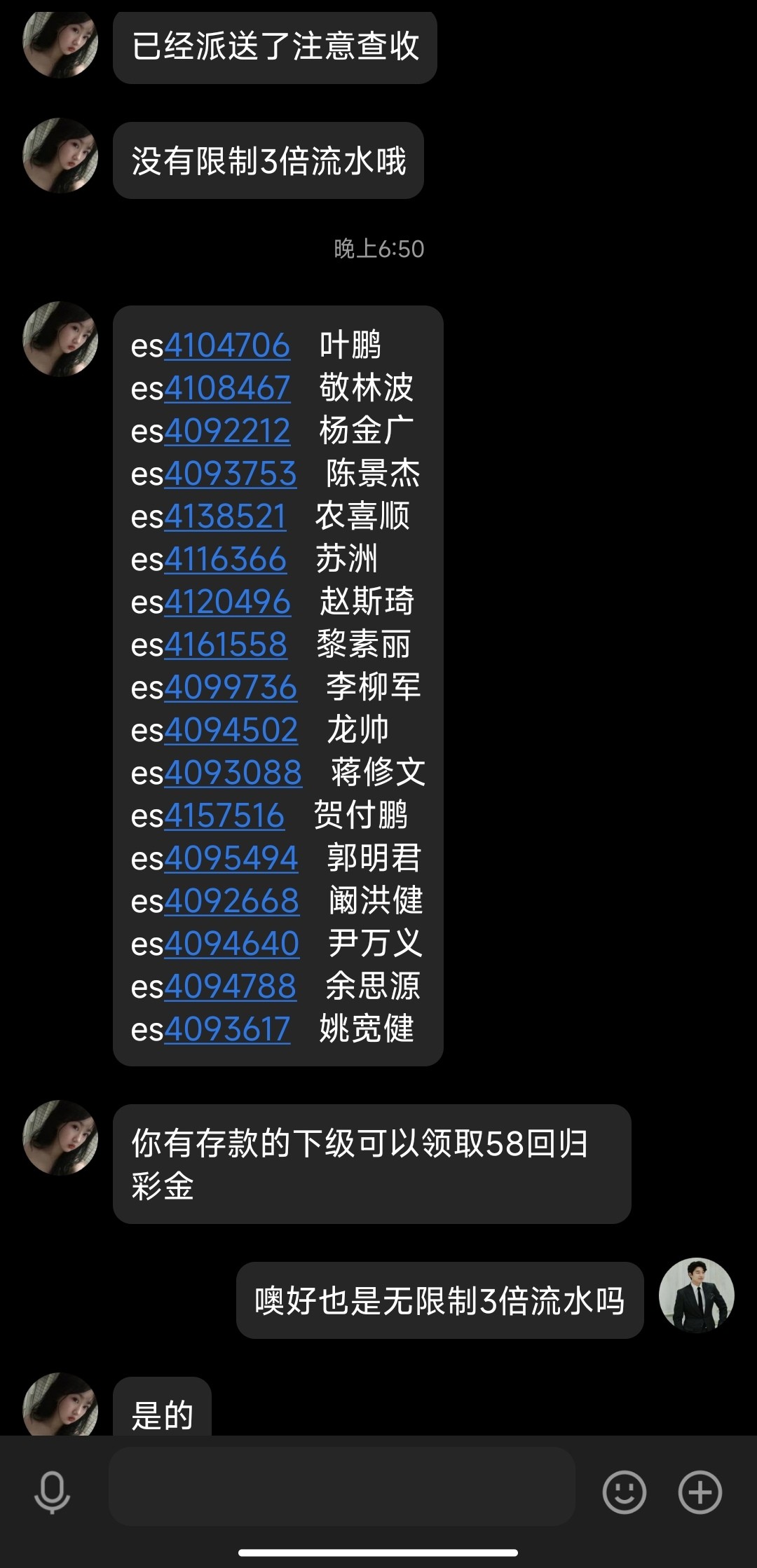The image size is (757, 1568).
Task: Open the linked number 4157516
Action: pyautogui.click(x=224, y=816)
